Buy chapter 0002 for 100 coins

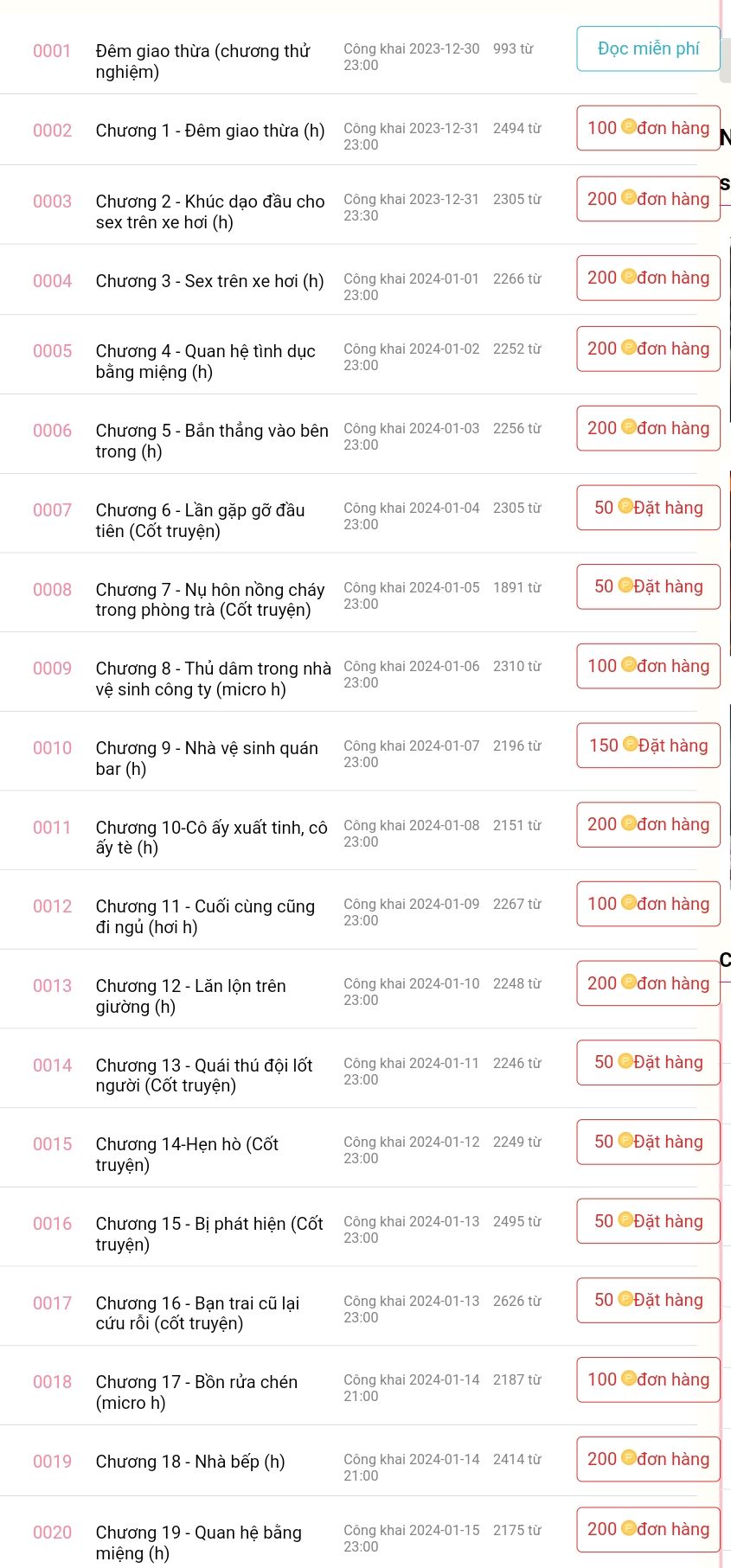(648, 128)
